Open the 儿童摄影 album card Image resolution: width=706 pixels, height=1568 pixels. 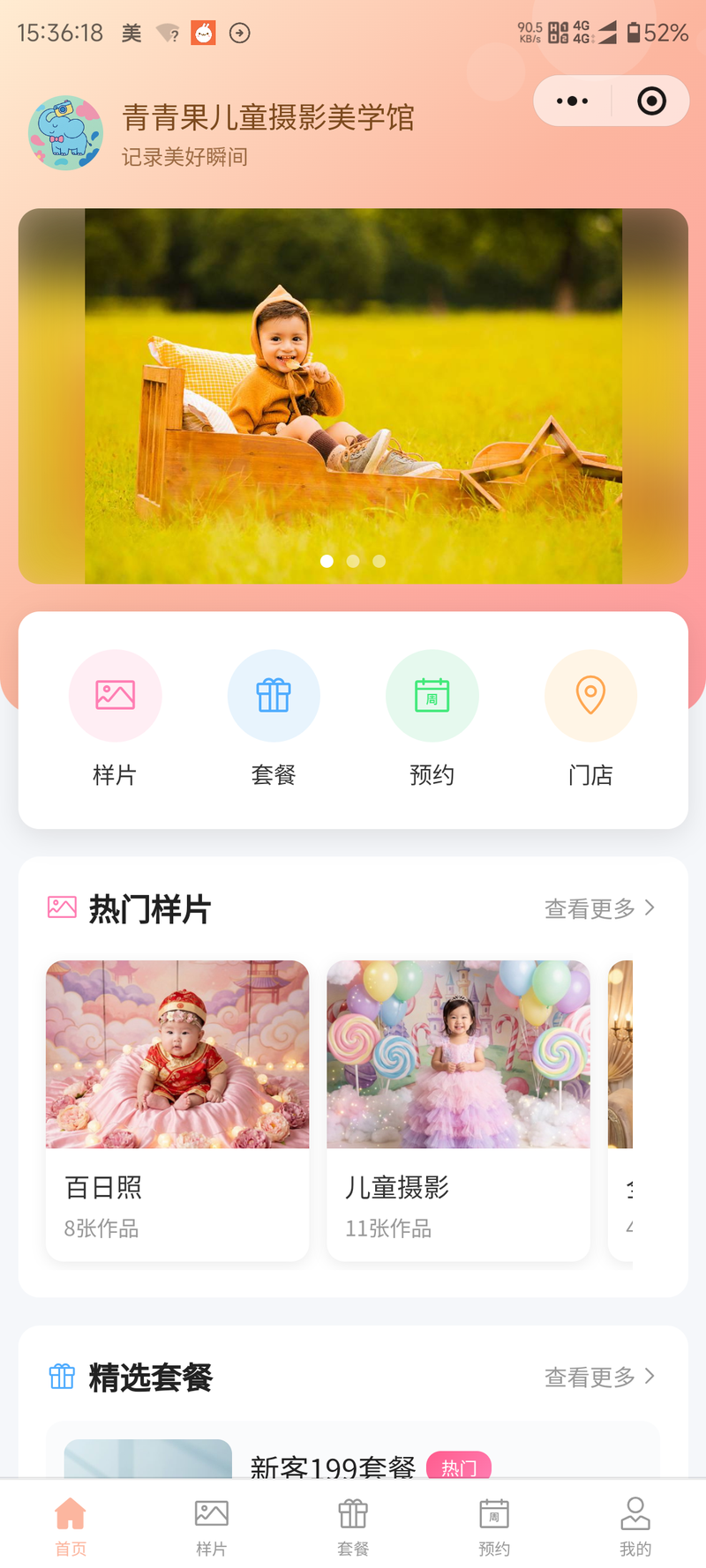click(x=458, y=1109)
